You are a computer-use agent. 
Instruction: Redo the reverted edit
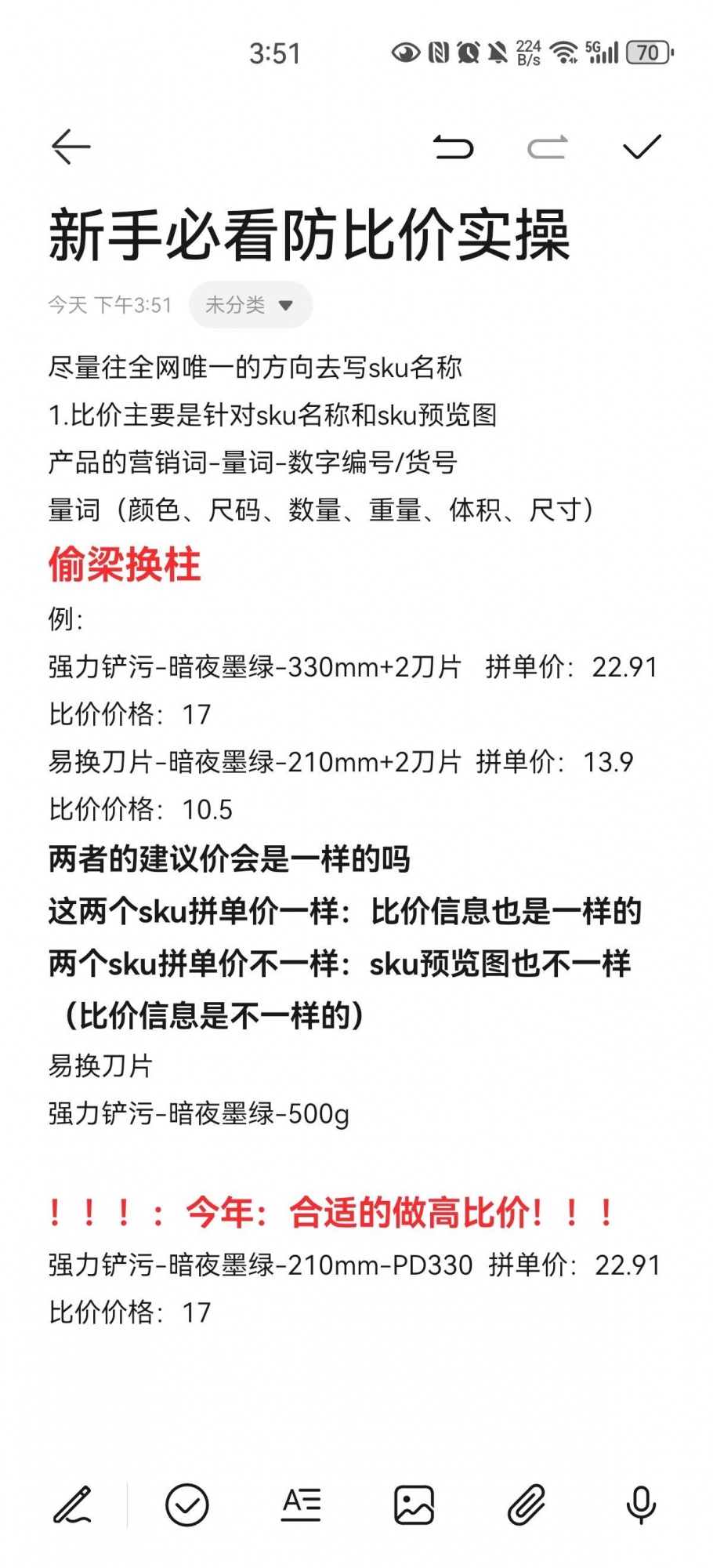coord(548,147)
